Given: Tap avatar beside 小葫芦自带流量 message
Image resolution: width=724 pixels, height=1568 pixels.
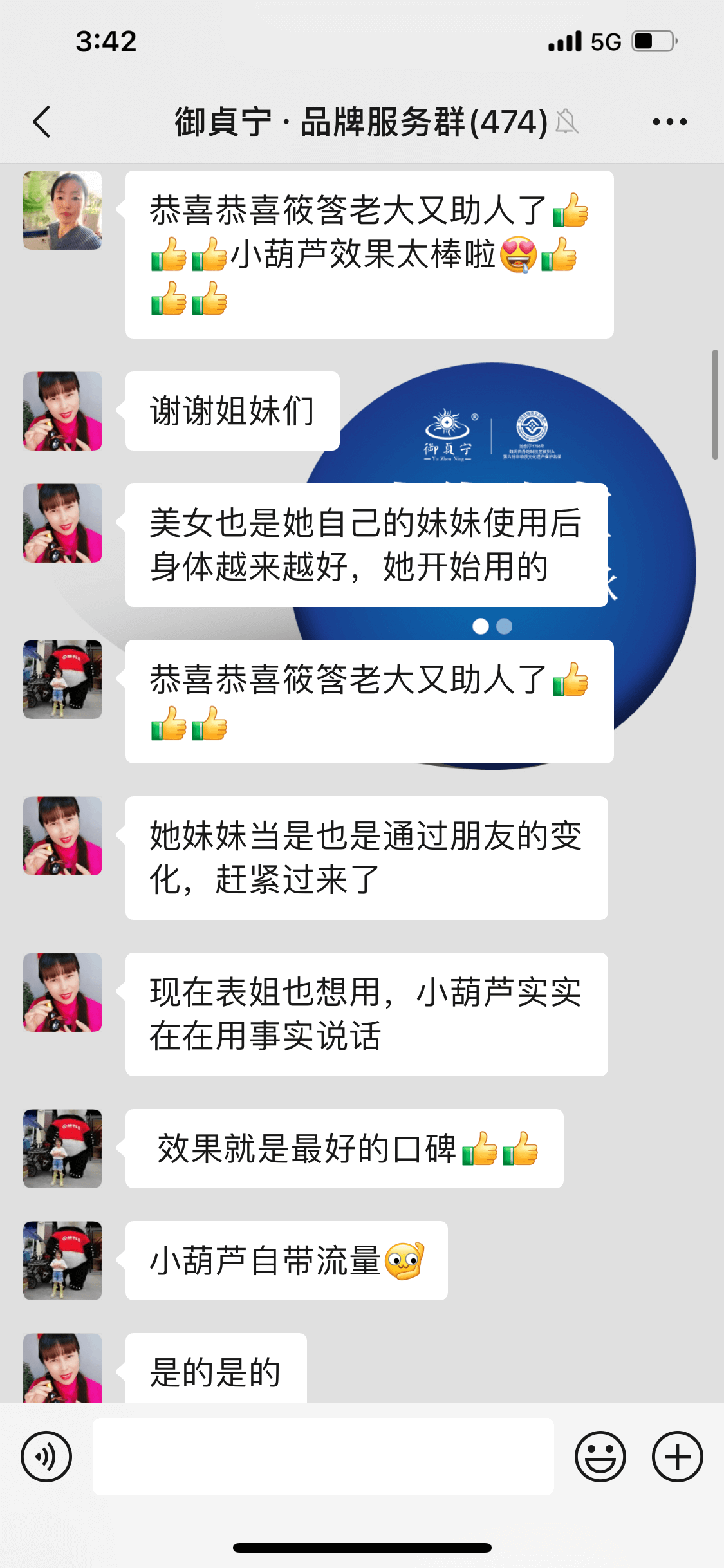Looking at the screenshot, I should (x=62, y=1261).
